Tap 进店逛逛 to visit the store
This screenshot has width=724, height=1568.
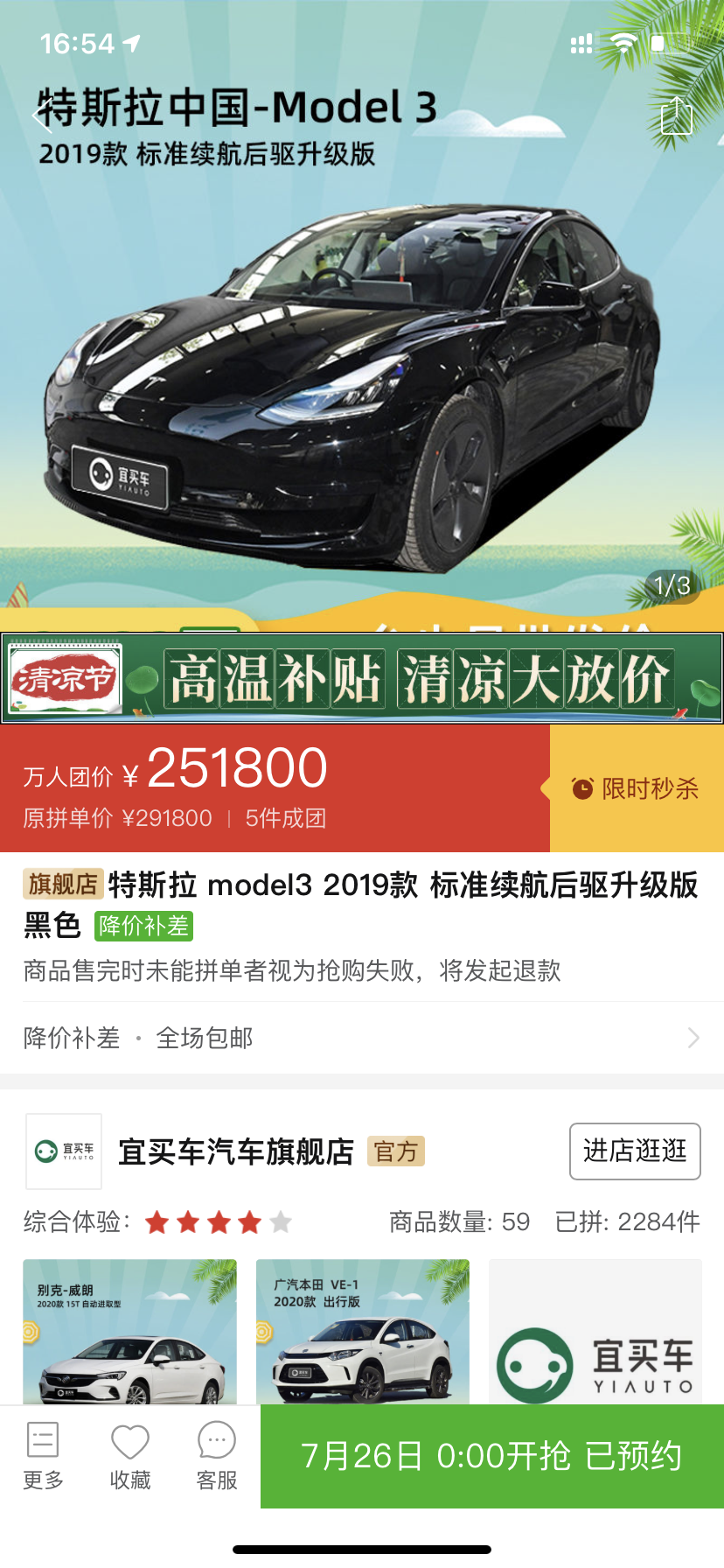[x=635, y=1151]
